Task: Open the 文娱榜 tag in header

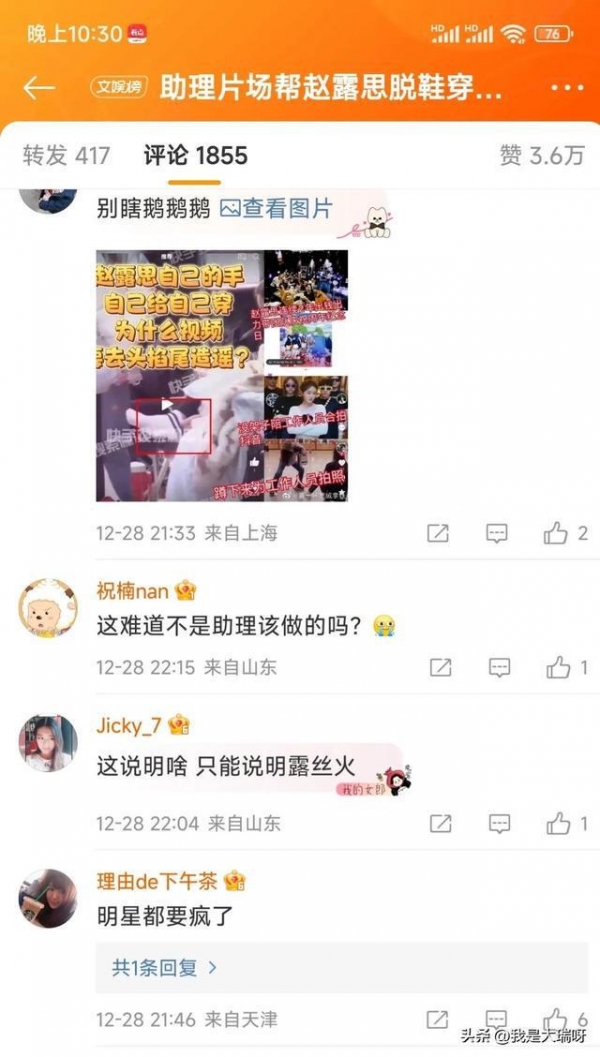Action: [118, 88]
